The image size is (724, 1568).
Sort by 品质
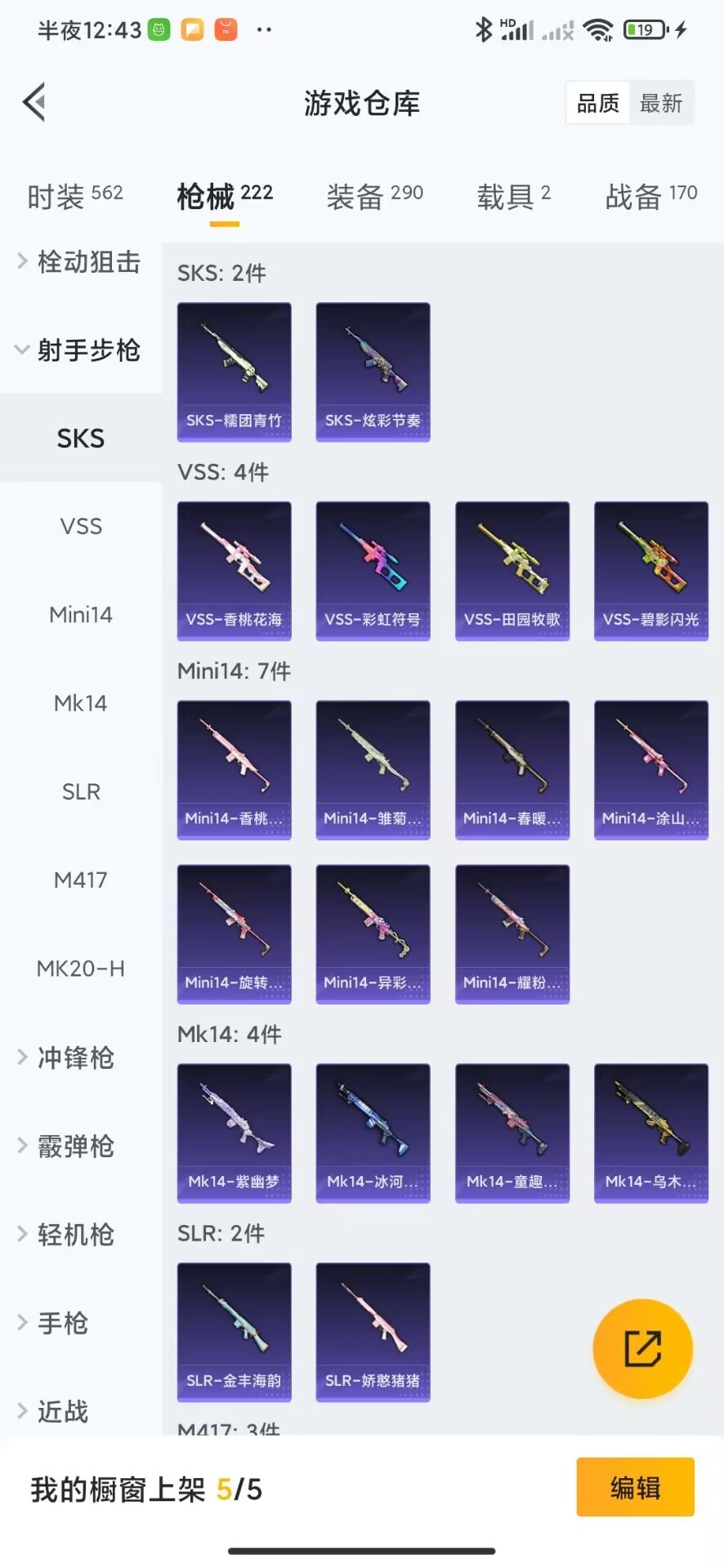[598, 103]
